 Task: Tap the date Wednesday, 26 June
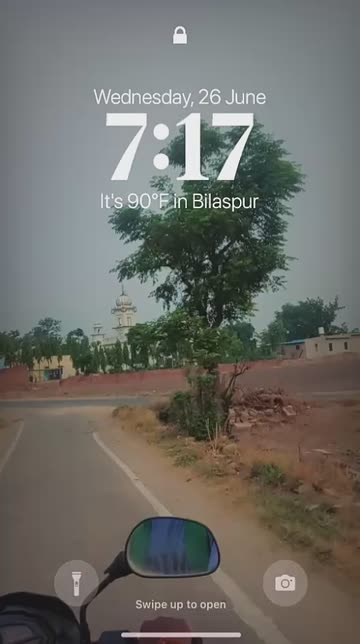tap(180, 97)
